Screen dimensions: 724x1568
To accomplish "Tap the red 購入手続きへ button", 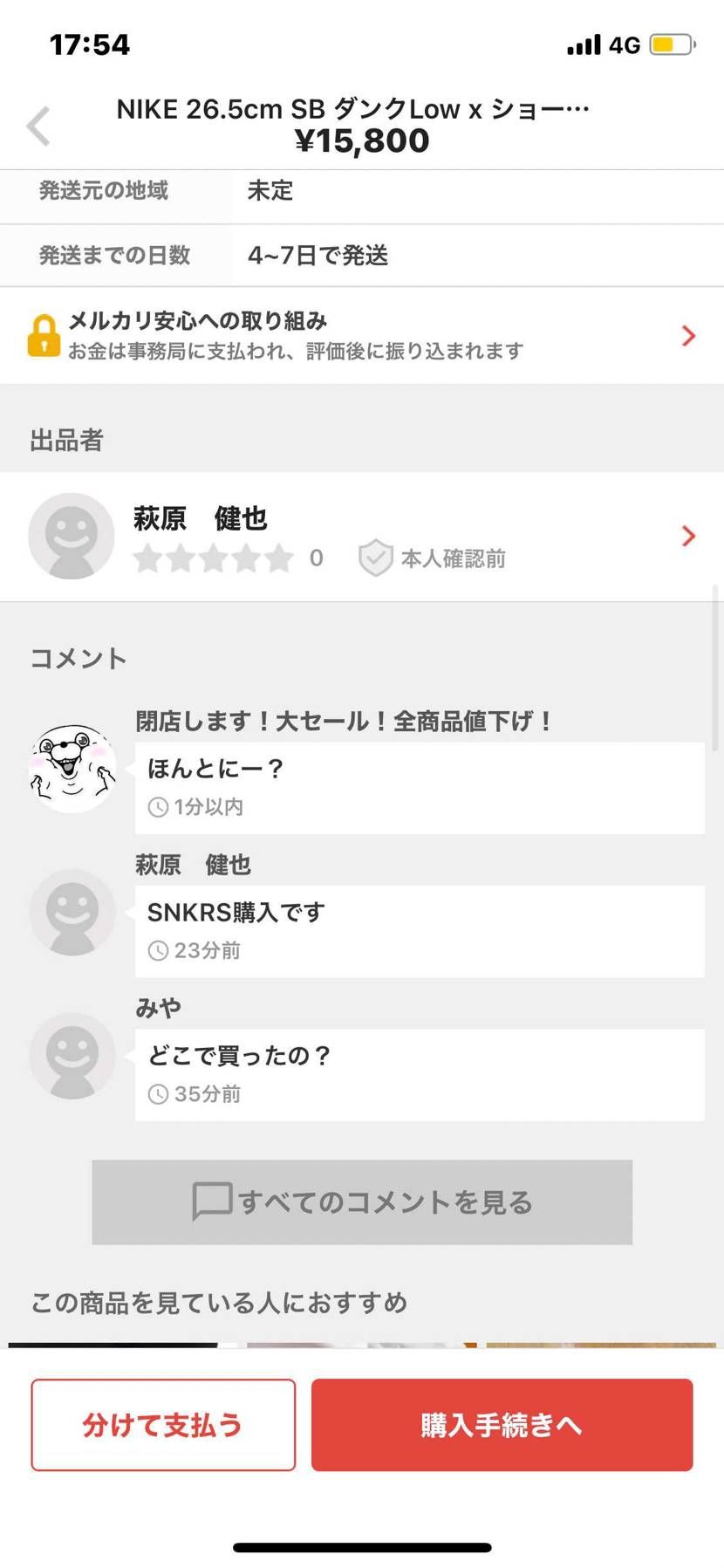I will coord(500,1425).
